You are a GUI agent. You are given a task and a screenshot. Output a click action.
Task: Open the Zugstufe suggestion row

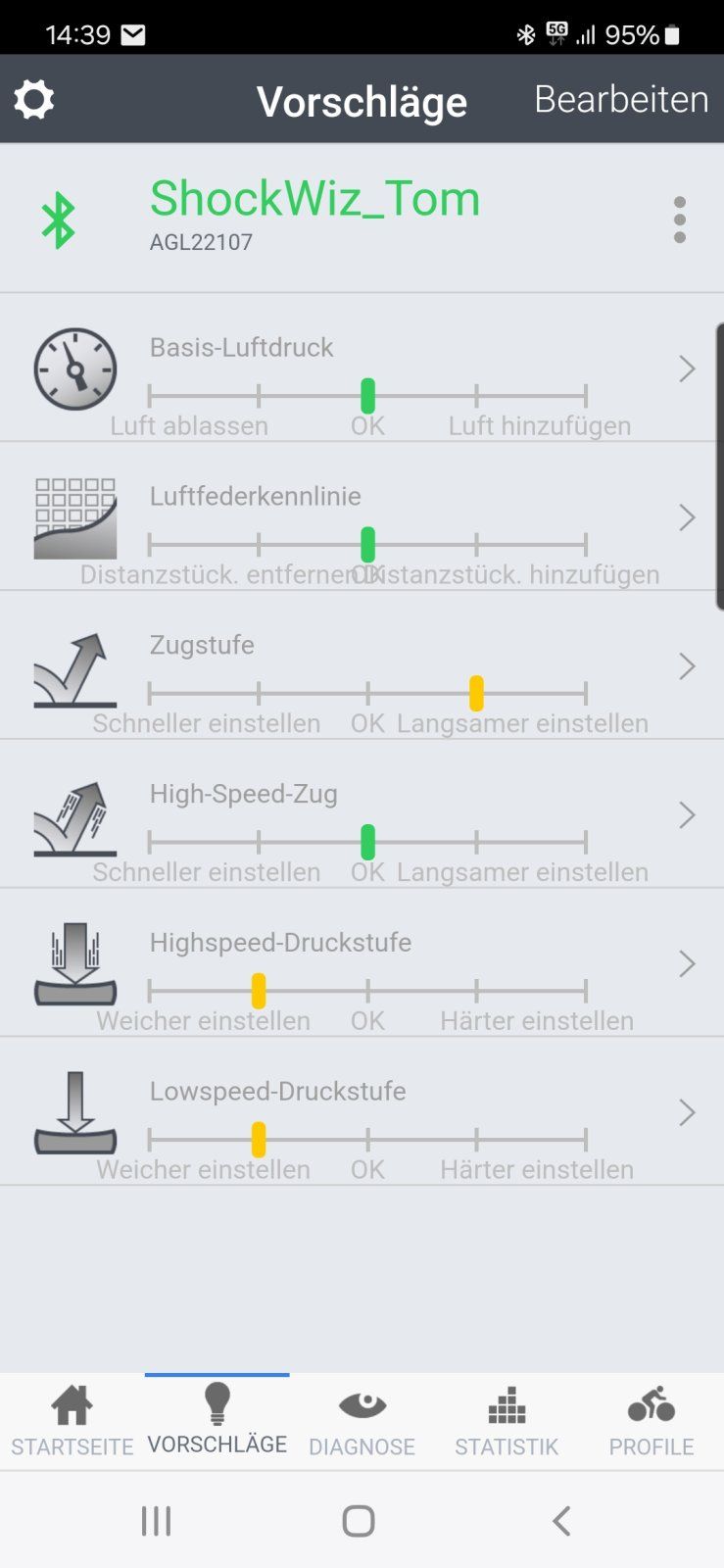point(392,667)
